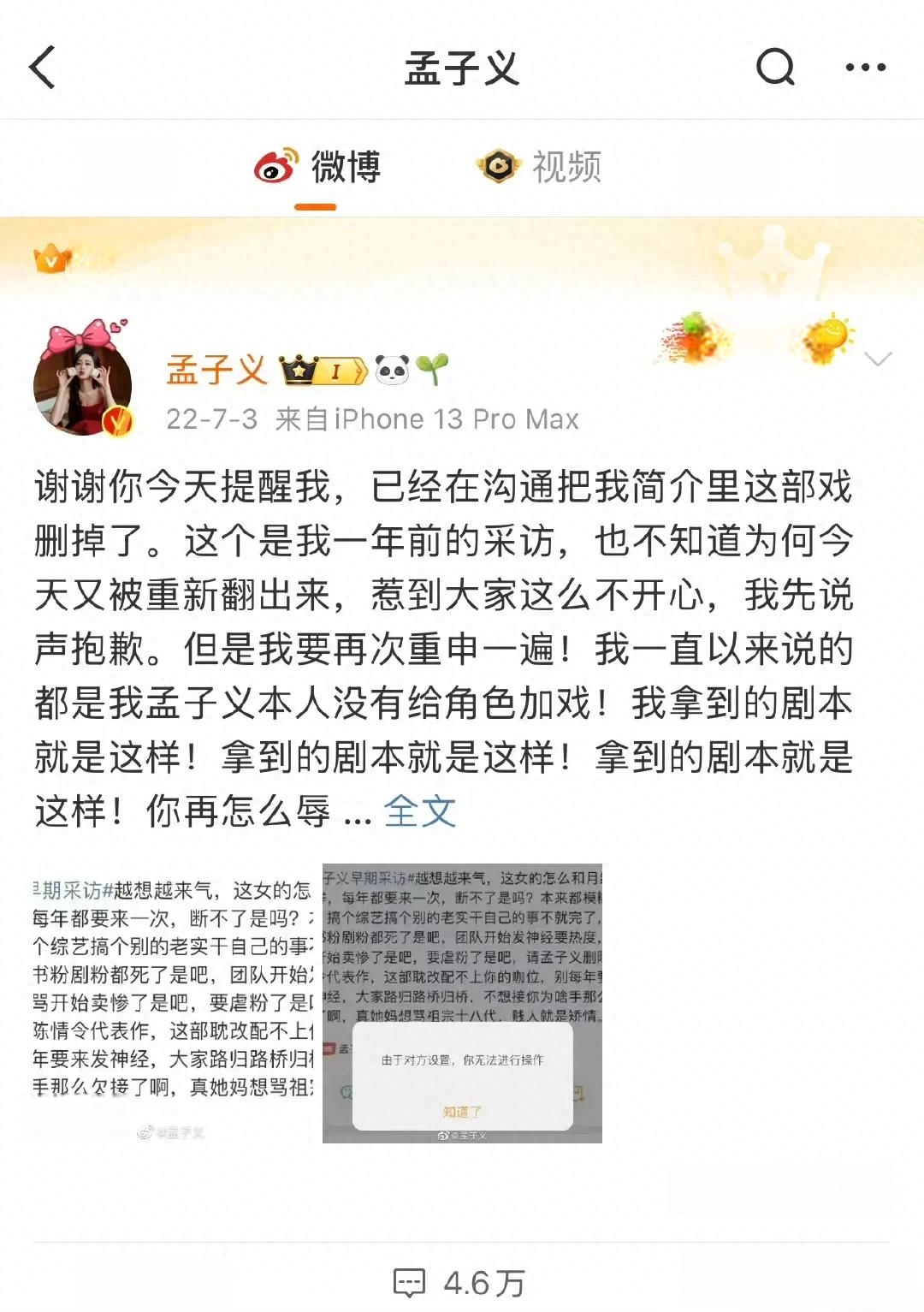The height and width of the screenshot is (1312, 924).
Task: Go back using the arrow
Action: pos(43,68)
